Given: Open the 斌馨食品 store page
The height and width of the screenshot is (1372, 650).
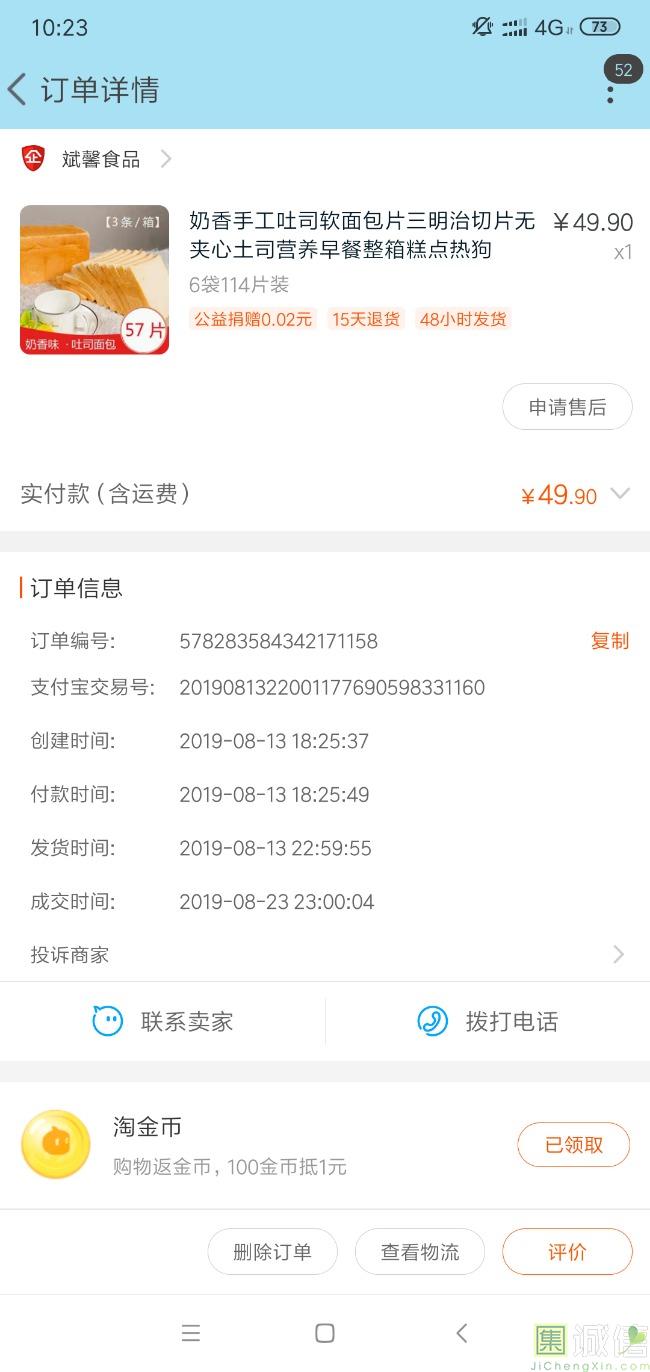Looking at the screenshot, I should pos(100,159).
